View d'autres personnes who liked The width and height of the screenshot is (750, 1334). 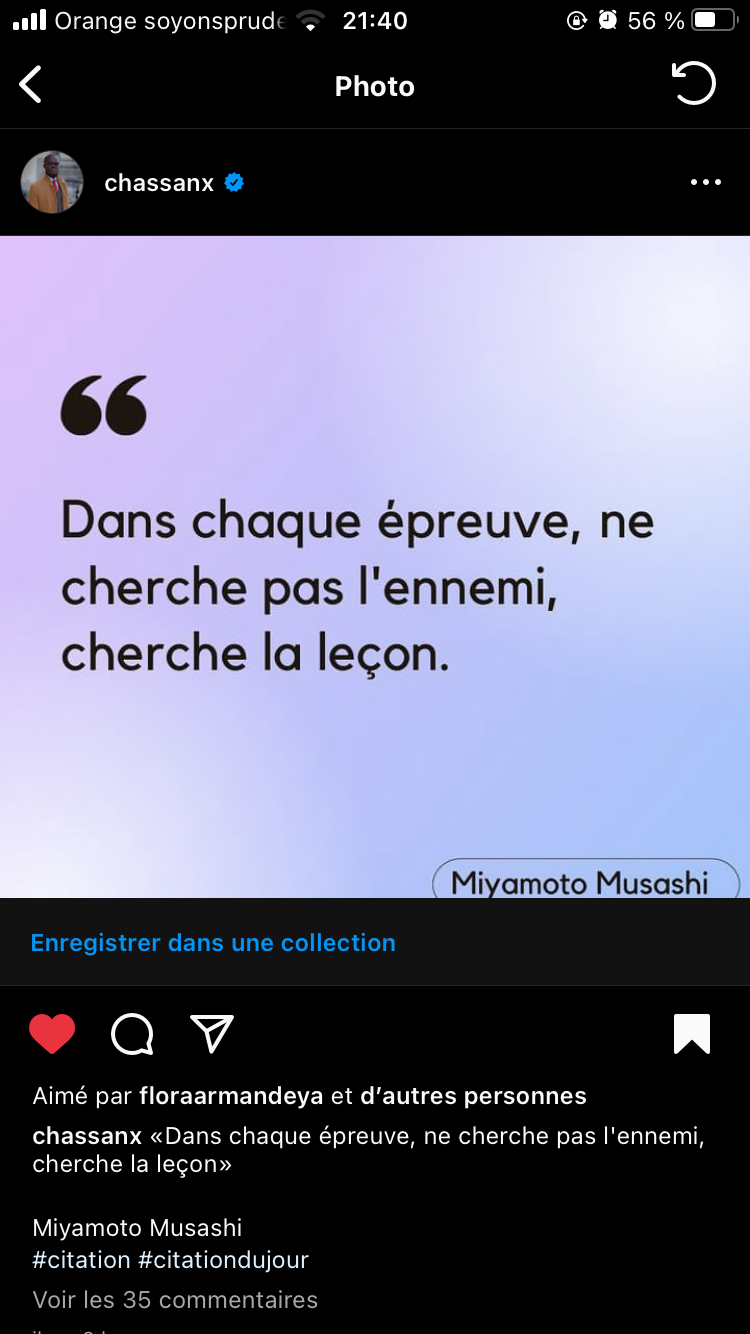(473, 1096)
